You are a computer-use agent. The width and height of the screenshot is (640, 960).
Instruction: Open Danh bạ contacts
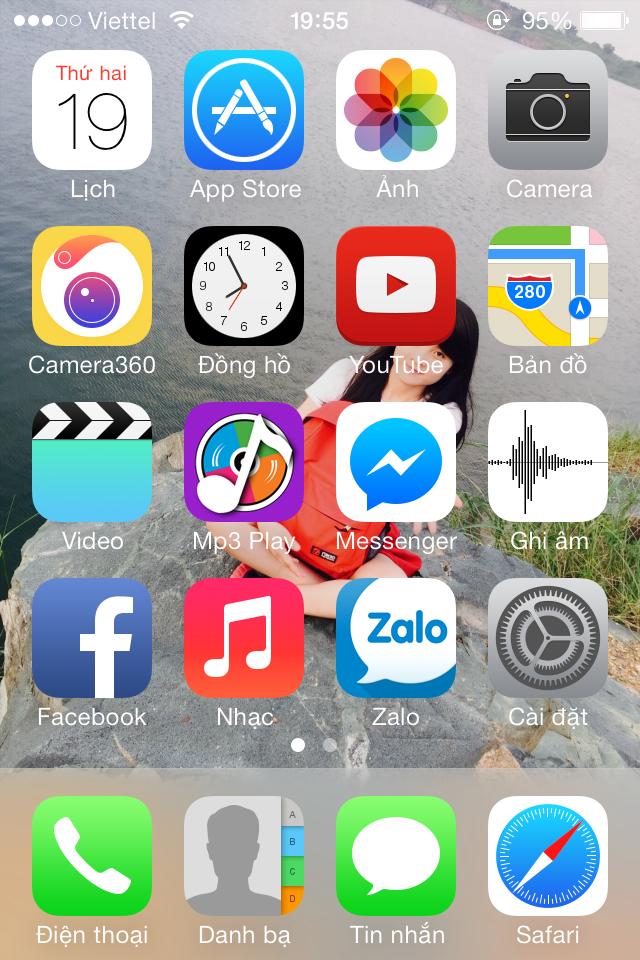[x=244, y=856]
